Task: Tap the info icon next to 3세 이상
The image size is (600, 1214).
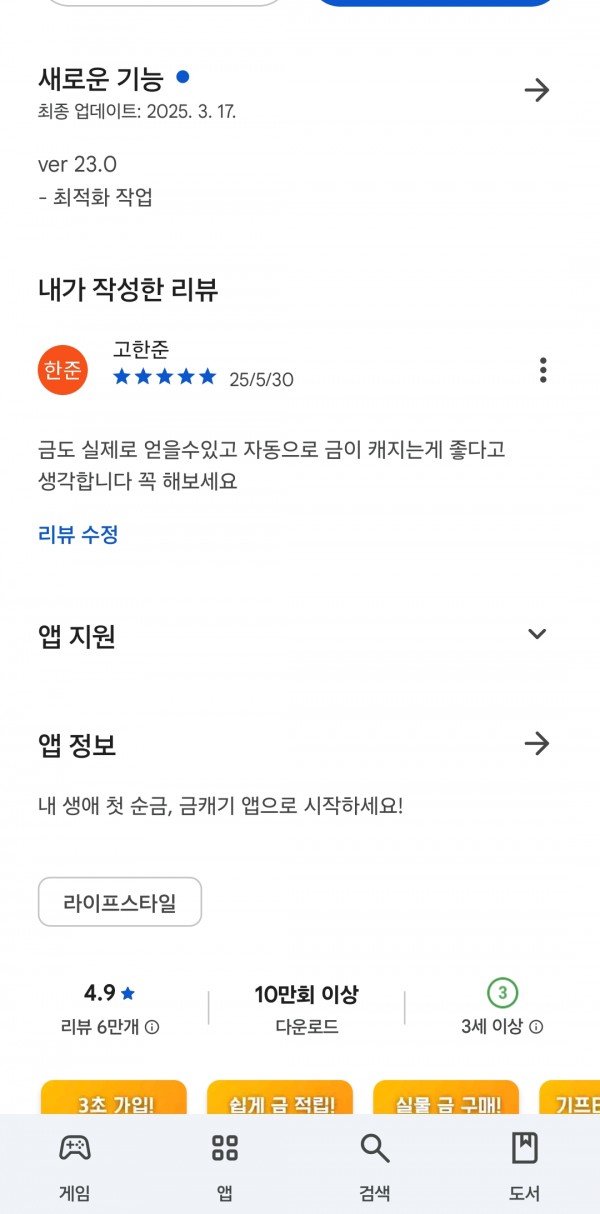Action: click(536, 1027)
